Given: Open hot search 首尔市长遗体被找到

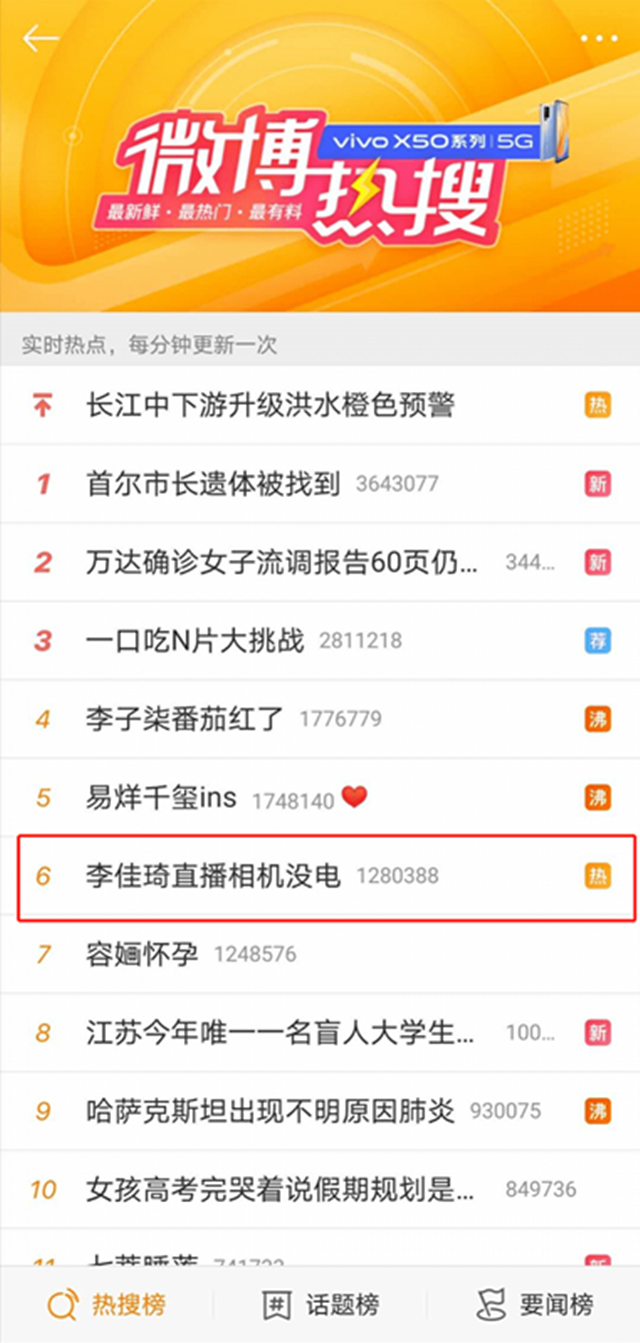Looking at the screenshot, I should (213, 484).
